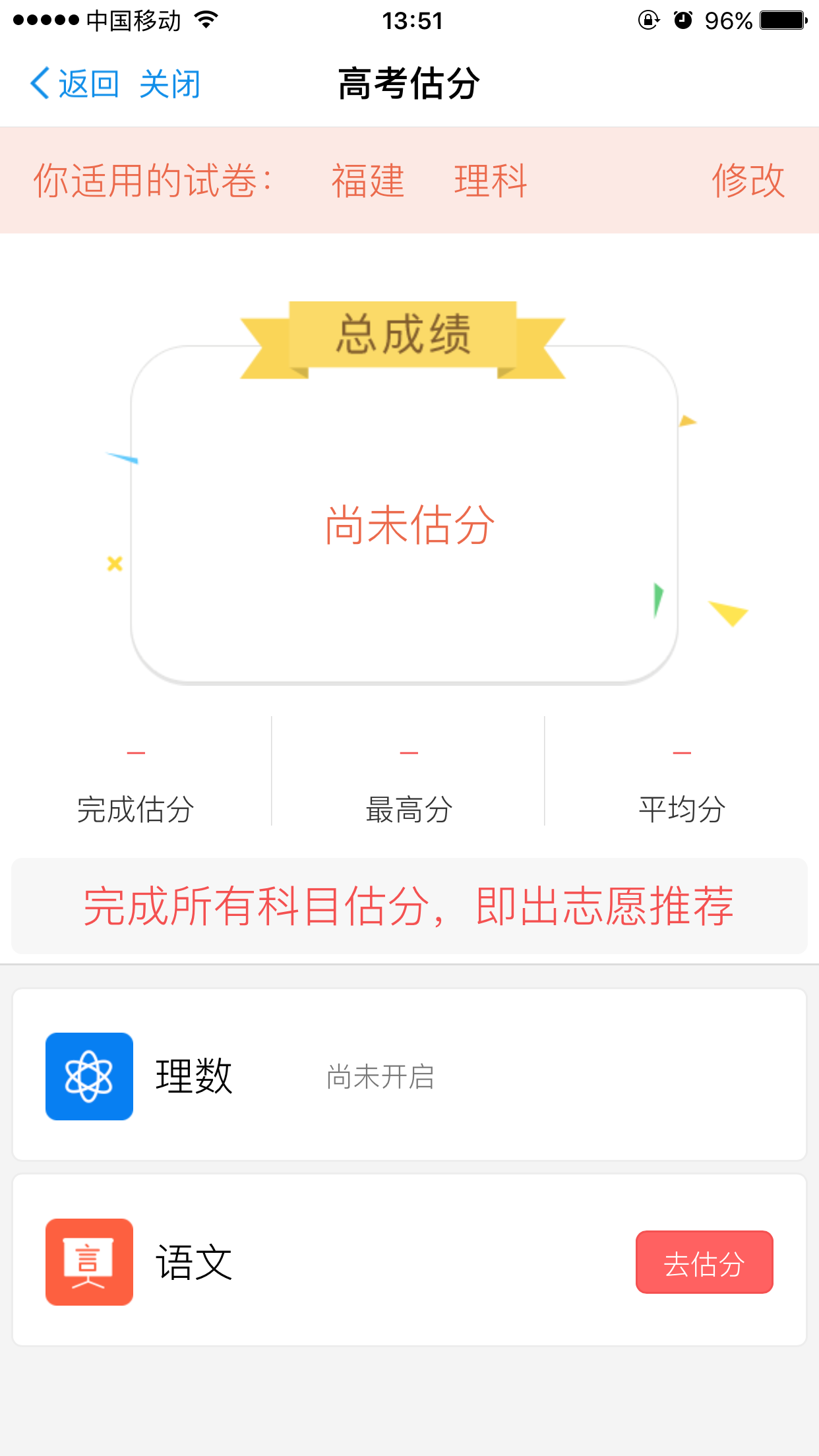
Task: Open the 完成所有科目估分 recommendation banner
Action: click(409, 906)
